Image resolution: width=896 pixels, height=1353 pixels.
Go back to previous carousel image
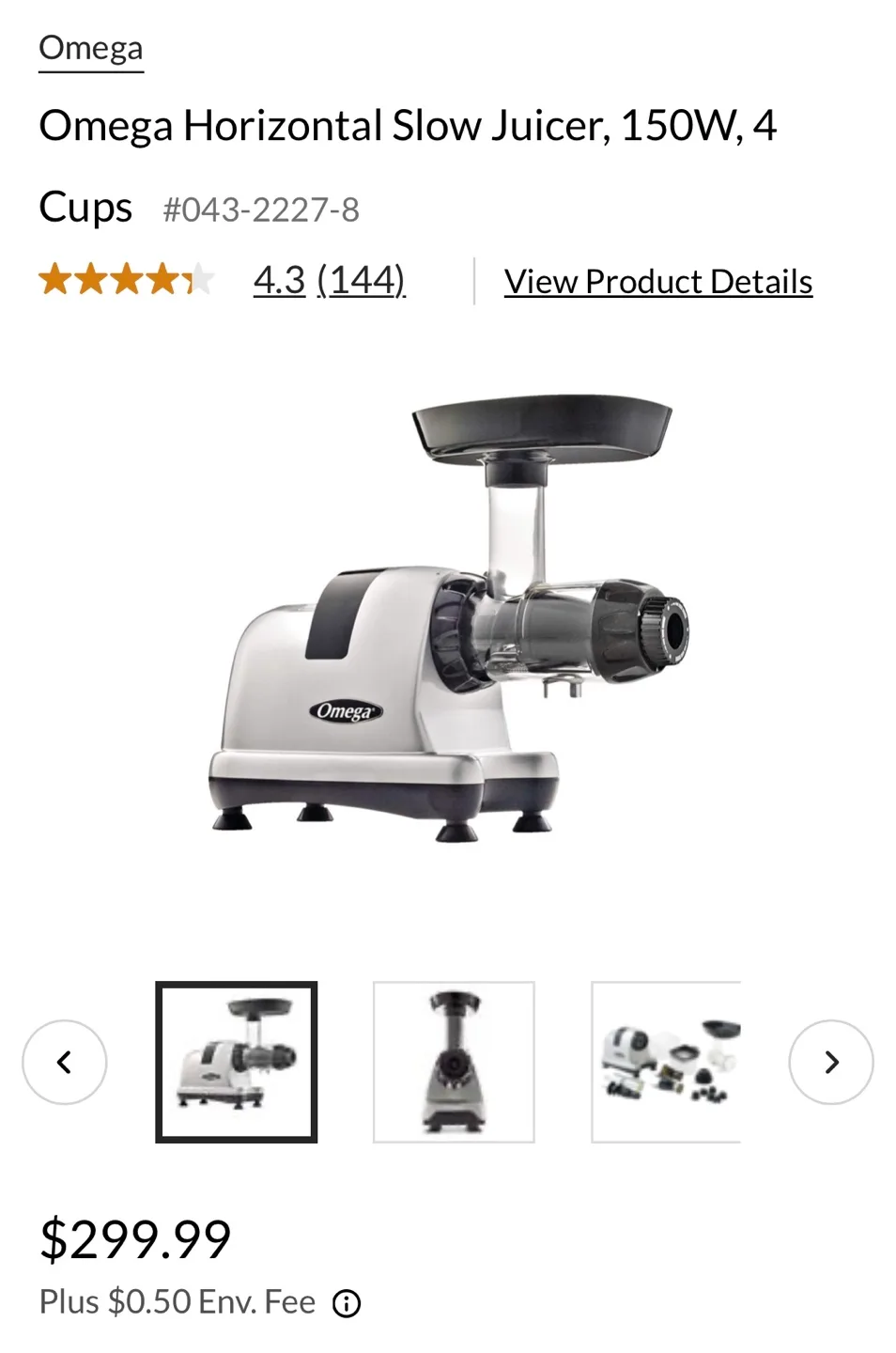[x=64, y=1062]
